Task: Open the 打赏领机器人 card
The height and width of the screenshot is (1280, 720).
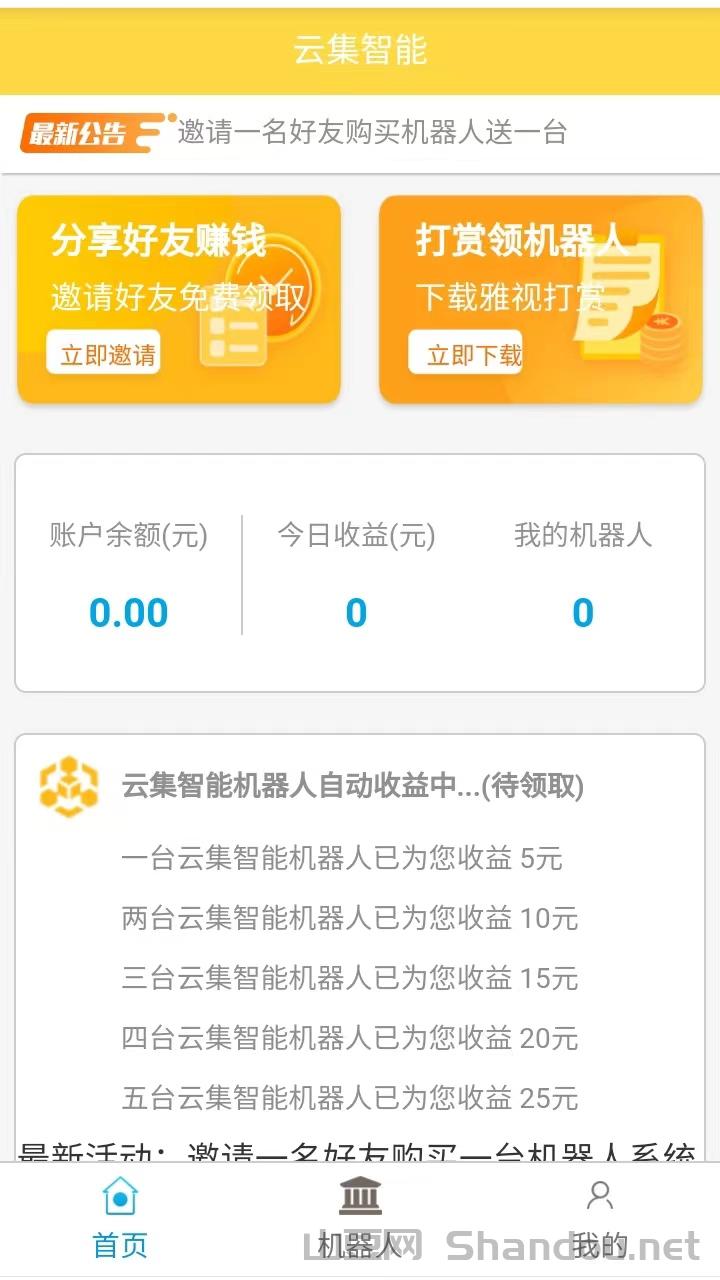Action: (x=541, y=270)
